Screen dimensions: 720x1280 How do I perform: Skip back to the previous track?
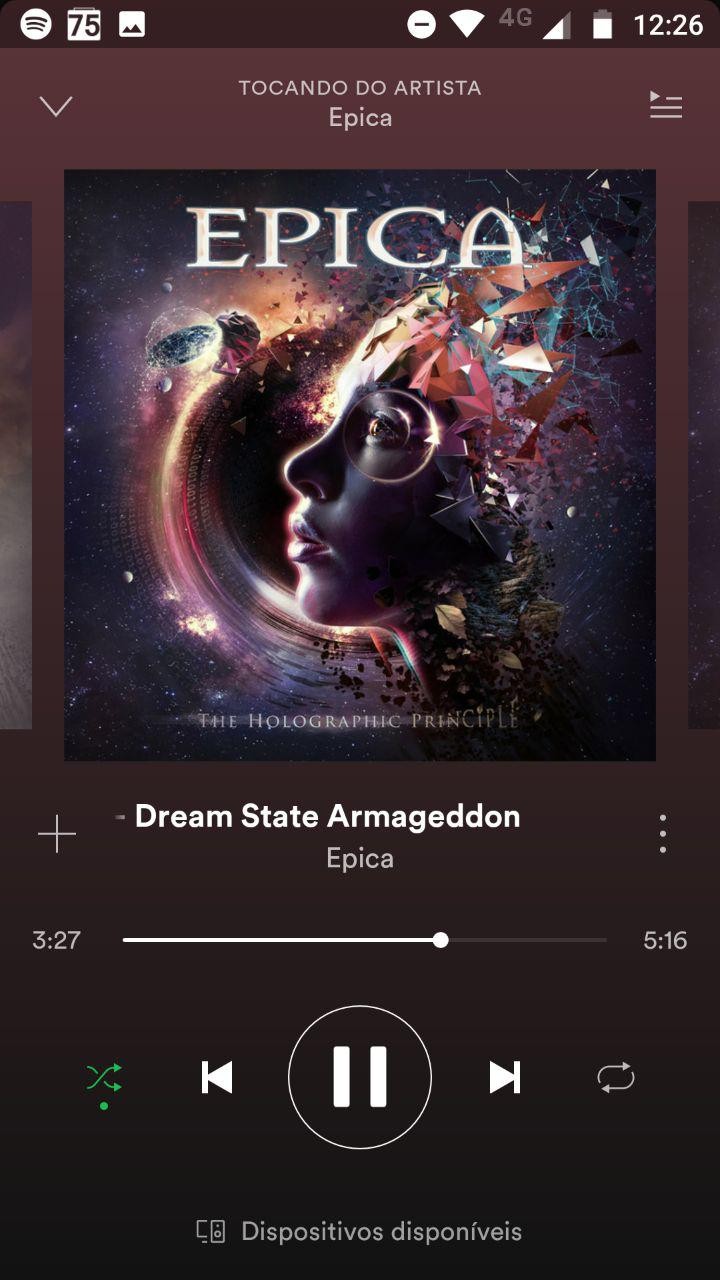(217, 1078)
